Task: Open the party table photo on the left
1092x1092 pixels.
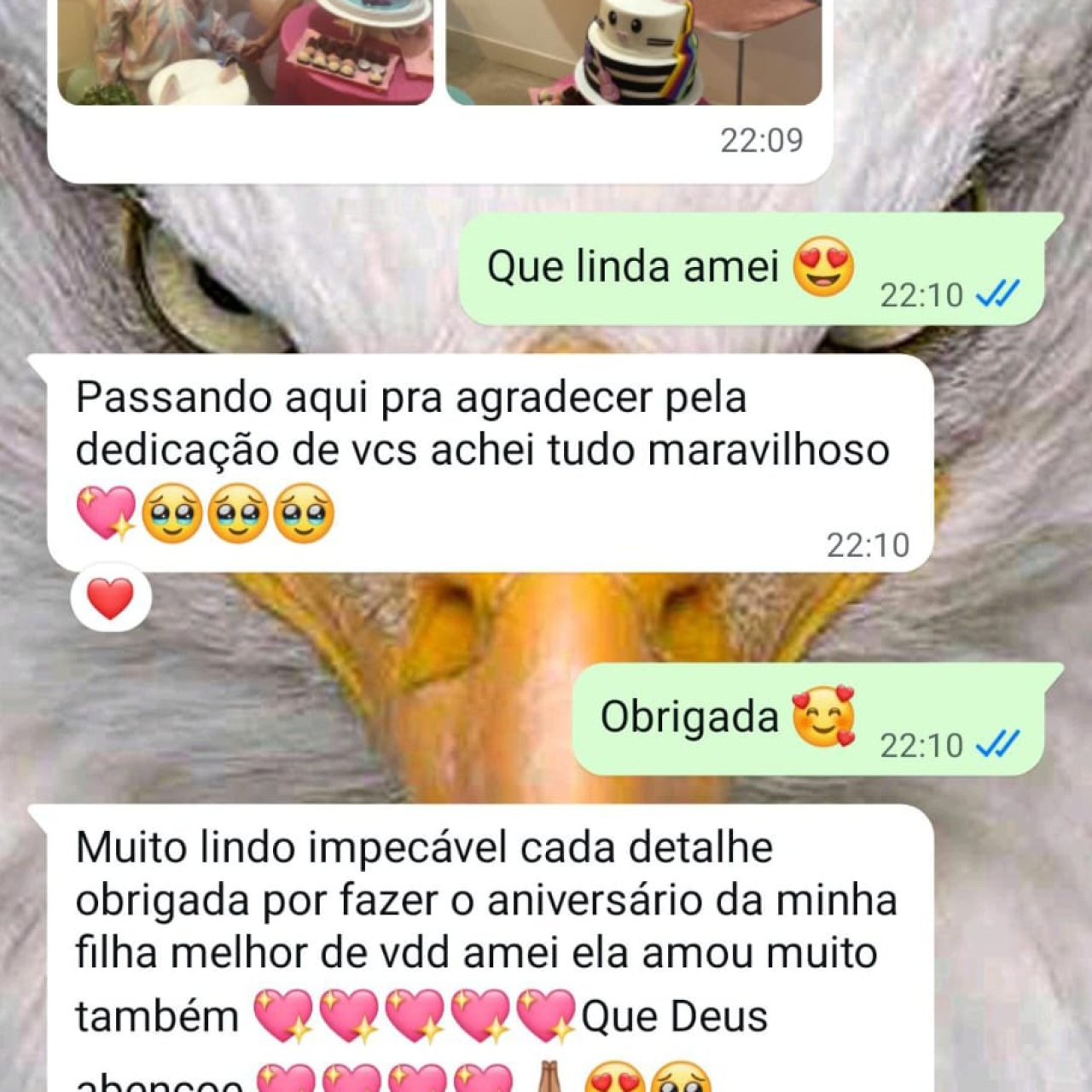Action: [x=245, y=51]
